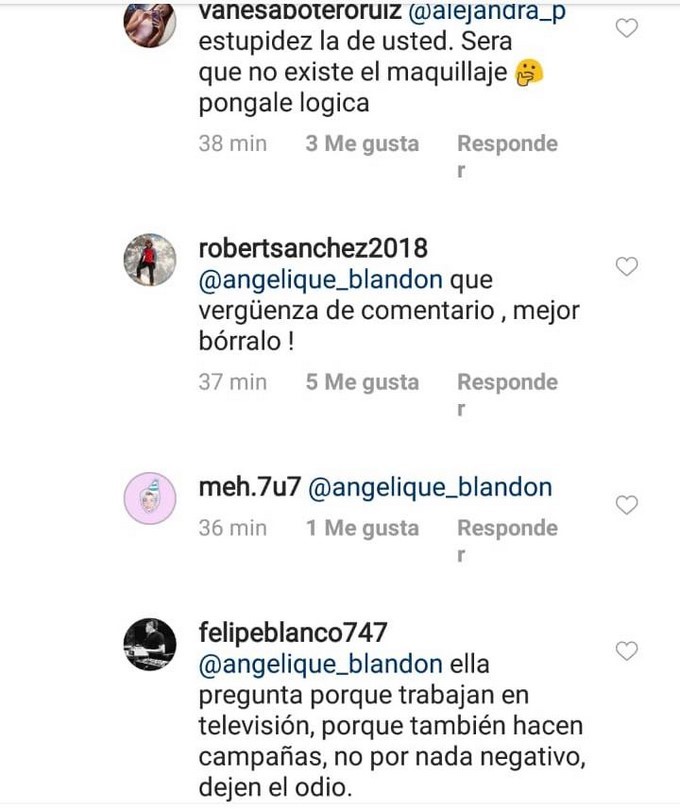Open the felipeblanco747 username

point(294,634)
